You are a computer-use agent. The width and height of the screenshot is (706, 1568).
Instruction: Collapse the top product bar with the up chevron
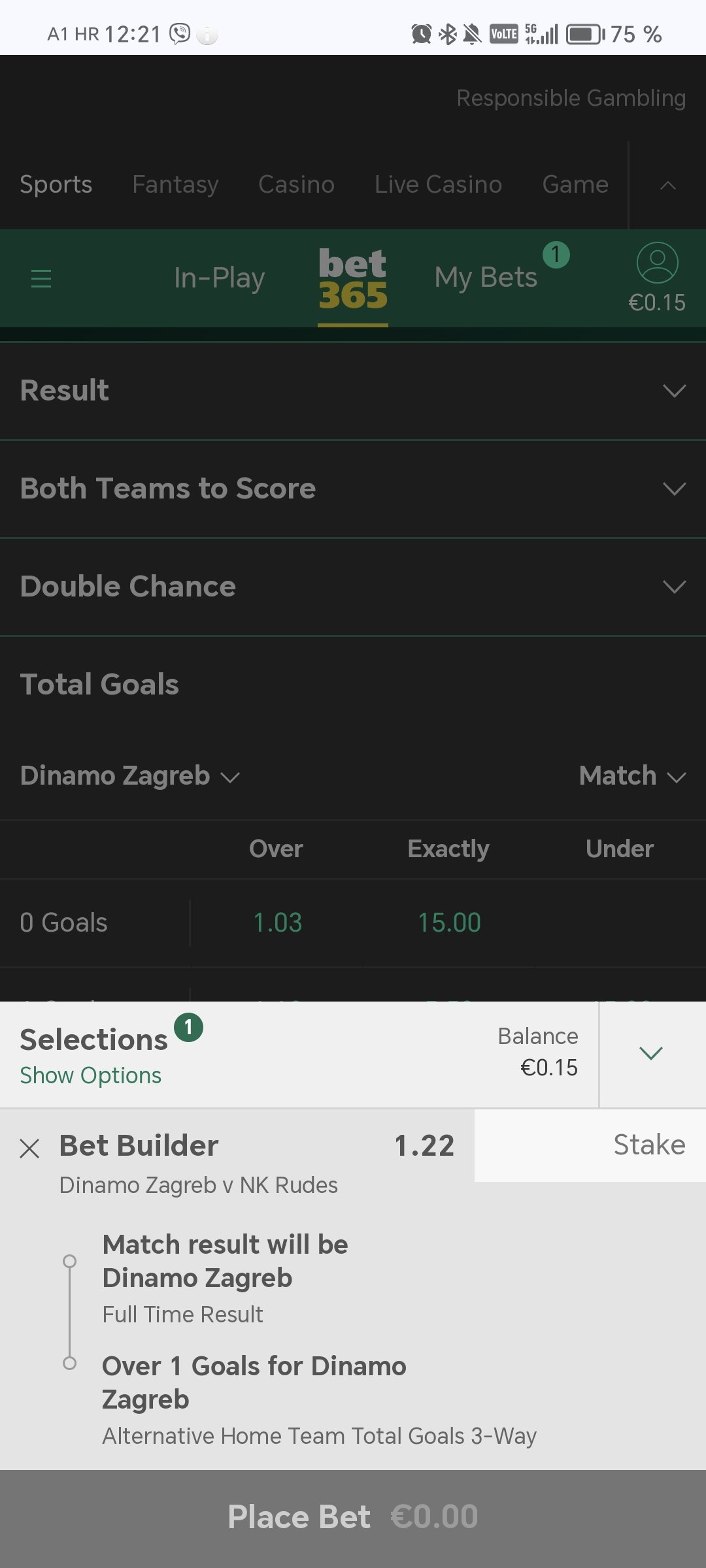click(x=667, y=186)
